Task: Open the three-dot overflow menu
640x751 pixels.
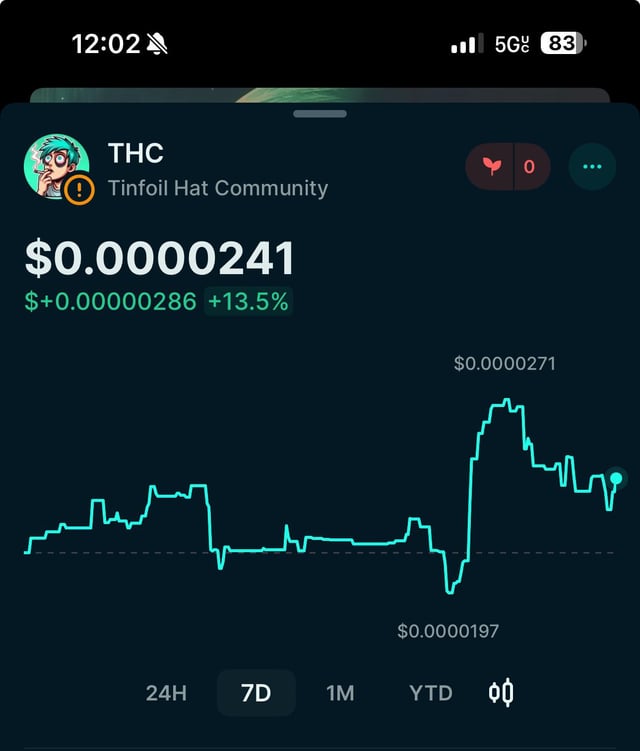Action: tap(592, 167)
